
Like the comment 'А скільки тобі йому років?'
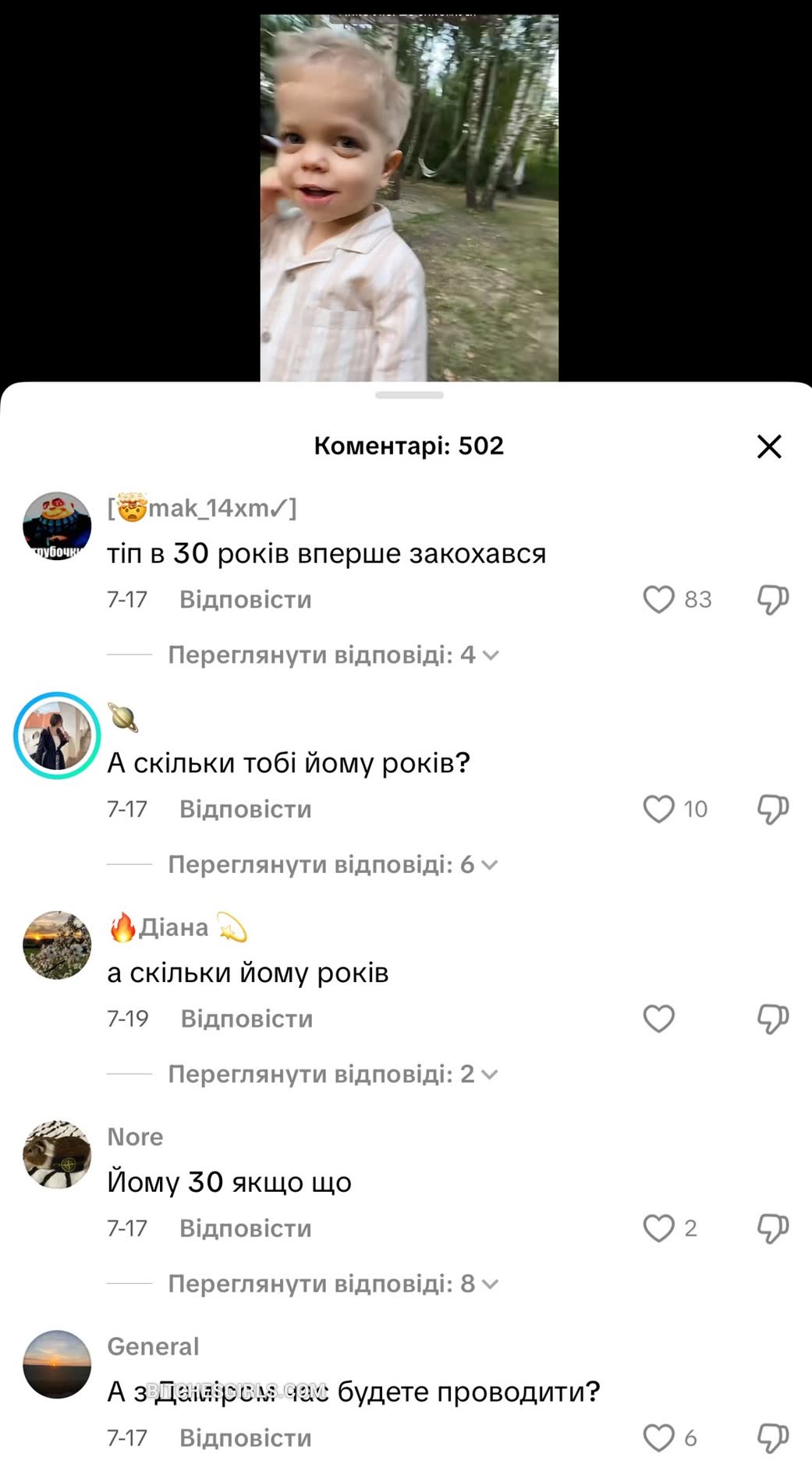coord(658,809)
